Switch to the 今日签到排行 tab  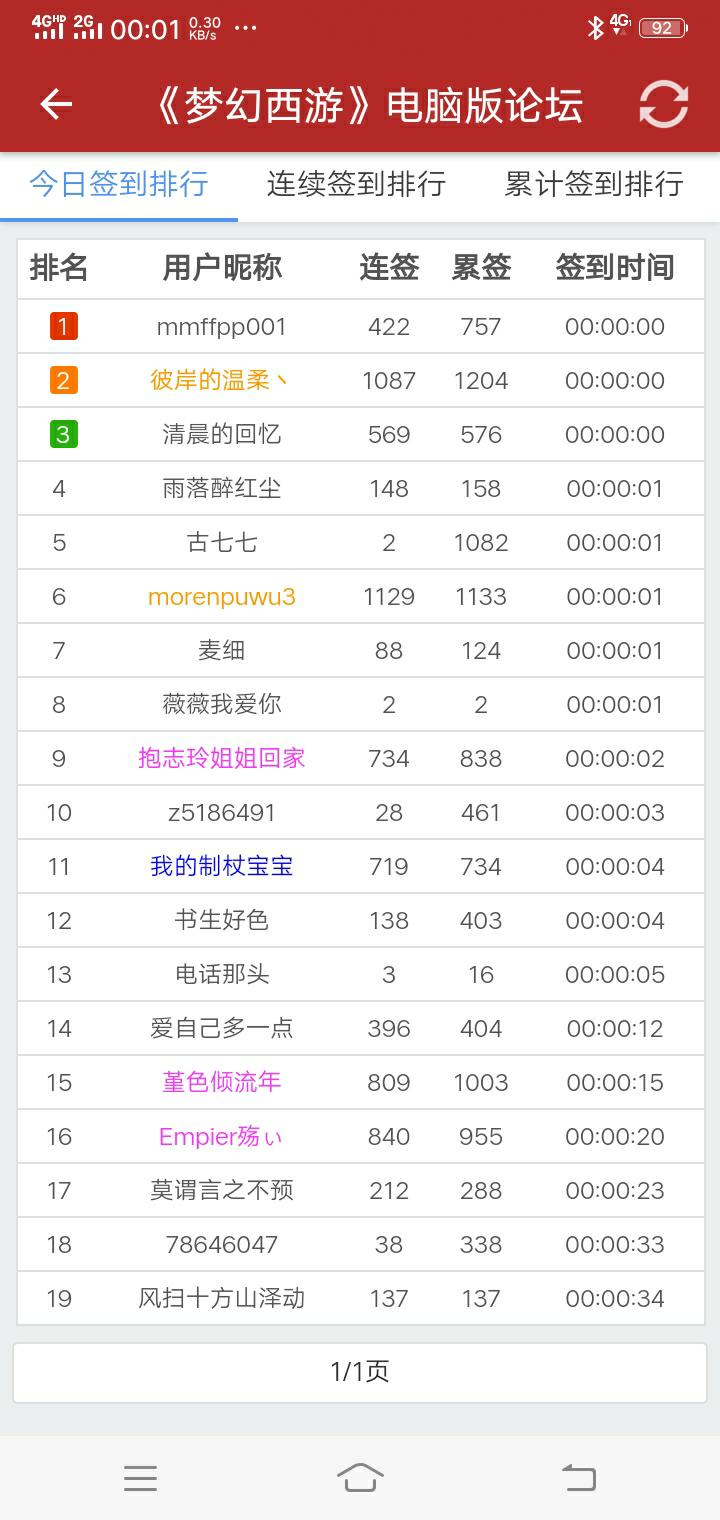point(119,184)
